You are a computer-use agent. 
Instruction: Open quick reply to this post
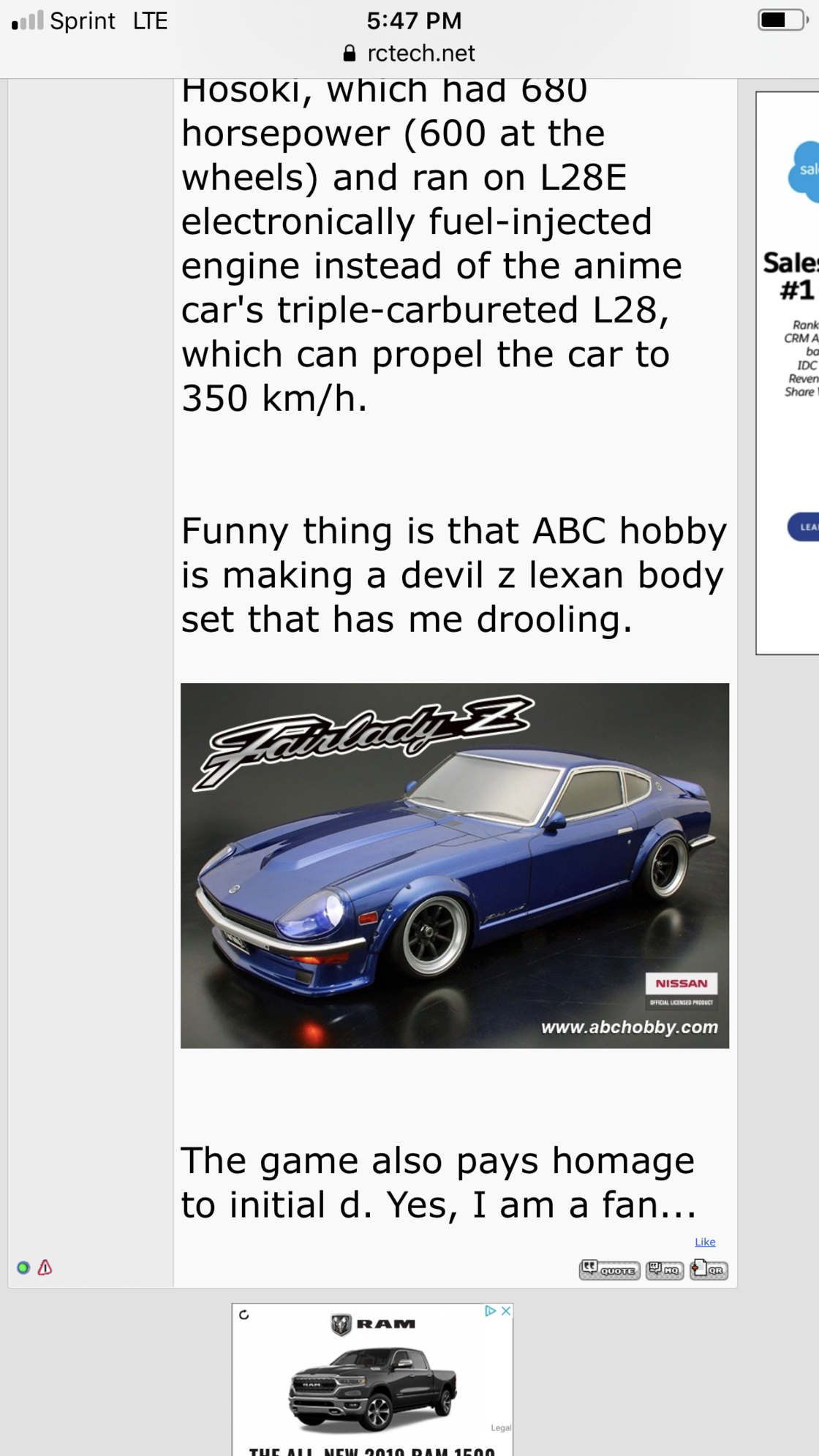(x=708, y=1270)
